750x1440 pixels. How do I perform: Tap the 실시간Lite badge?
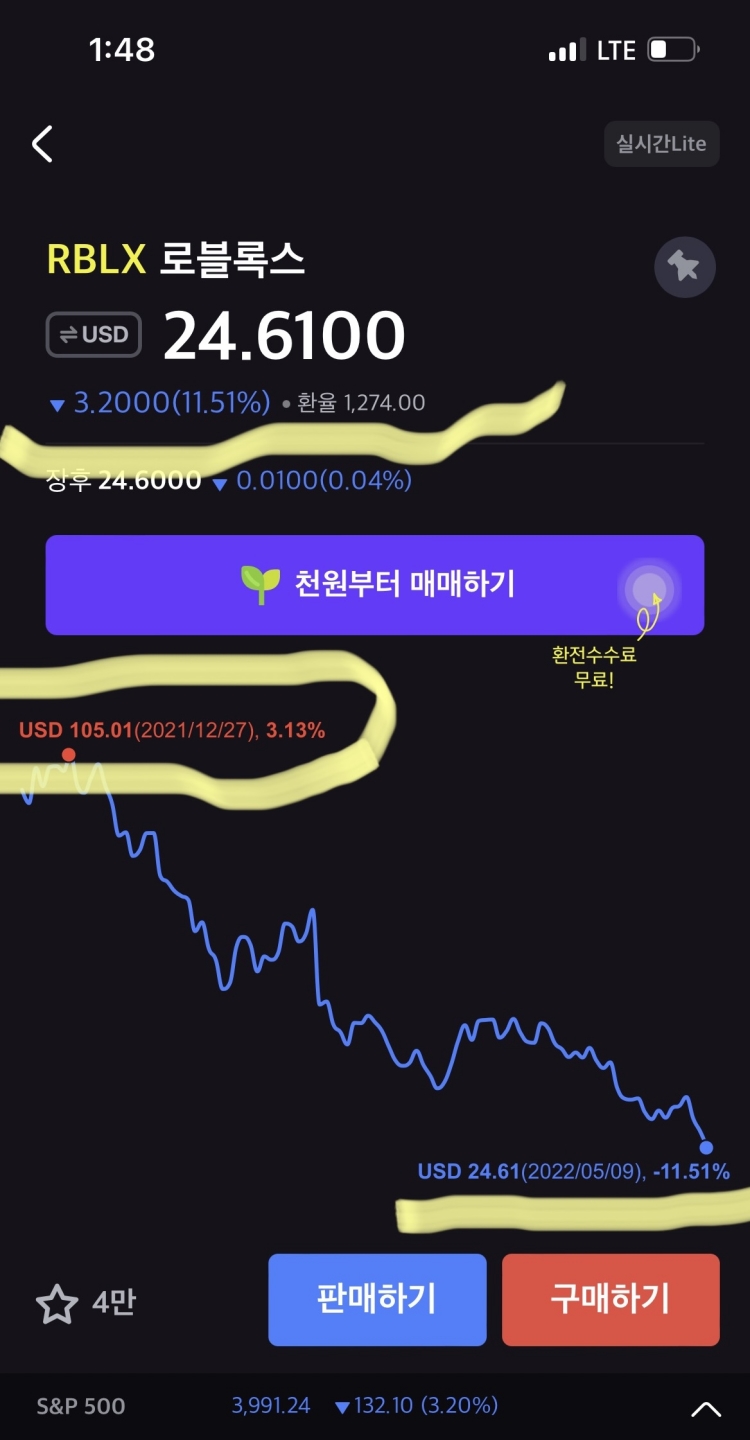pyautogui.click(x=661, y=144)
